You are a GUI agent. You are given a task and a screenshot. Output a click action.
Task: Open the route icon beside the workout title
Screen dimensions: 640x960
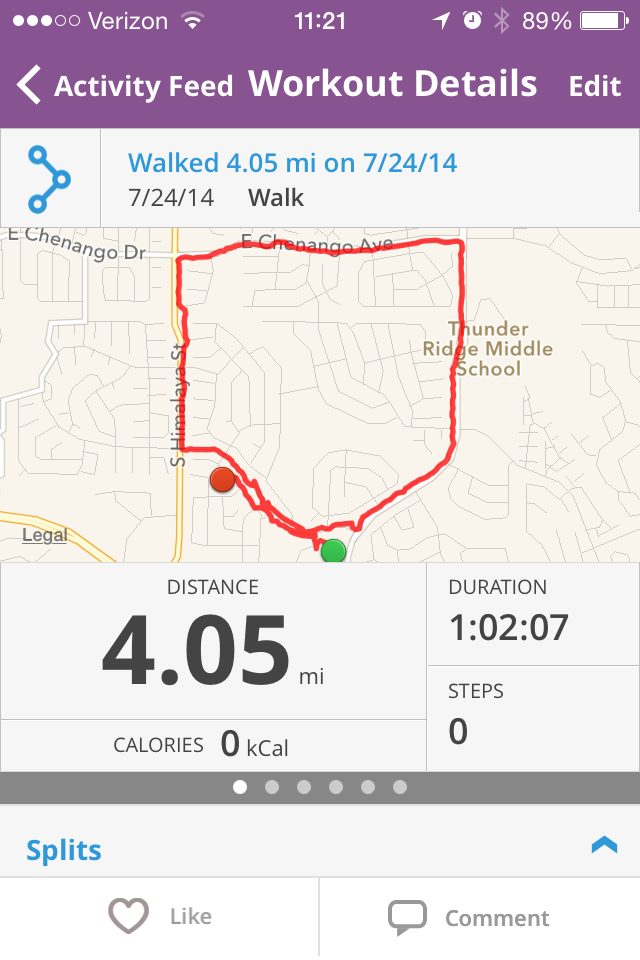(49, 179)
